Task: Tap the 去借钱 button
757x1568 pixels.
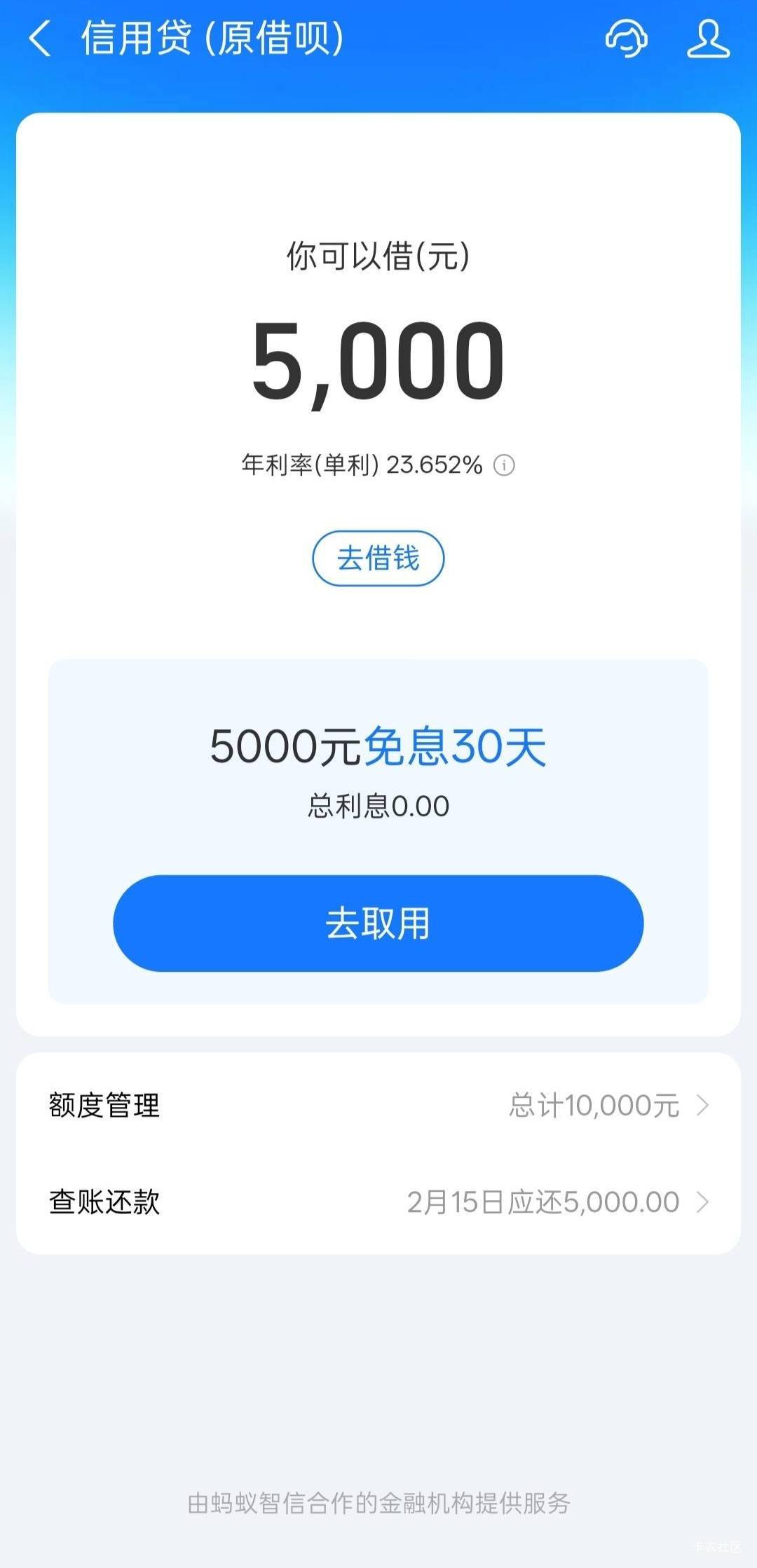Action: (378, 558)
